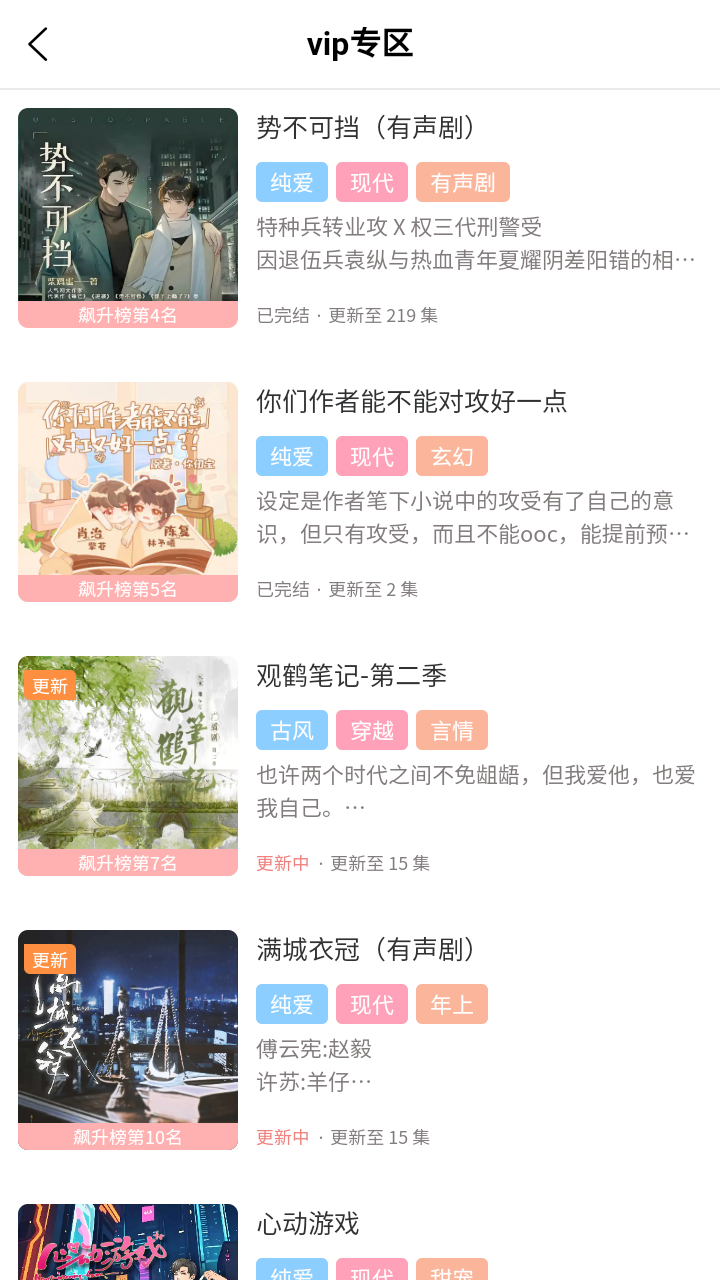Screen dimensions: 720x1280
Task: Select the 古风 tag under 观鹤笔记
Action: click(x=291, y=730)
